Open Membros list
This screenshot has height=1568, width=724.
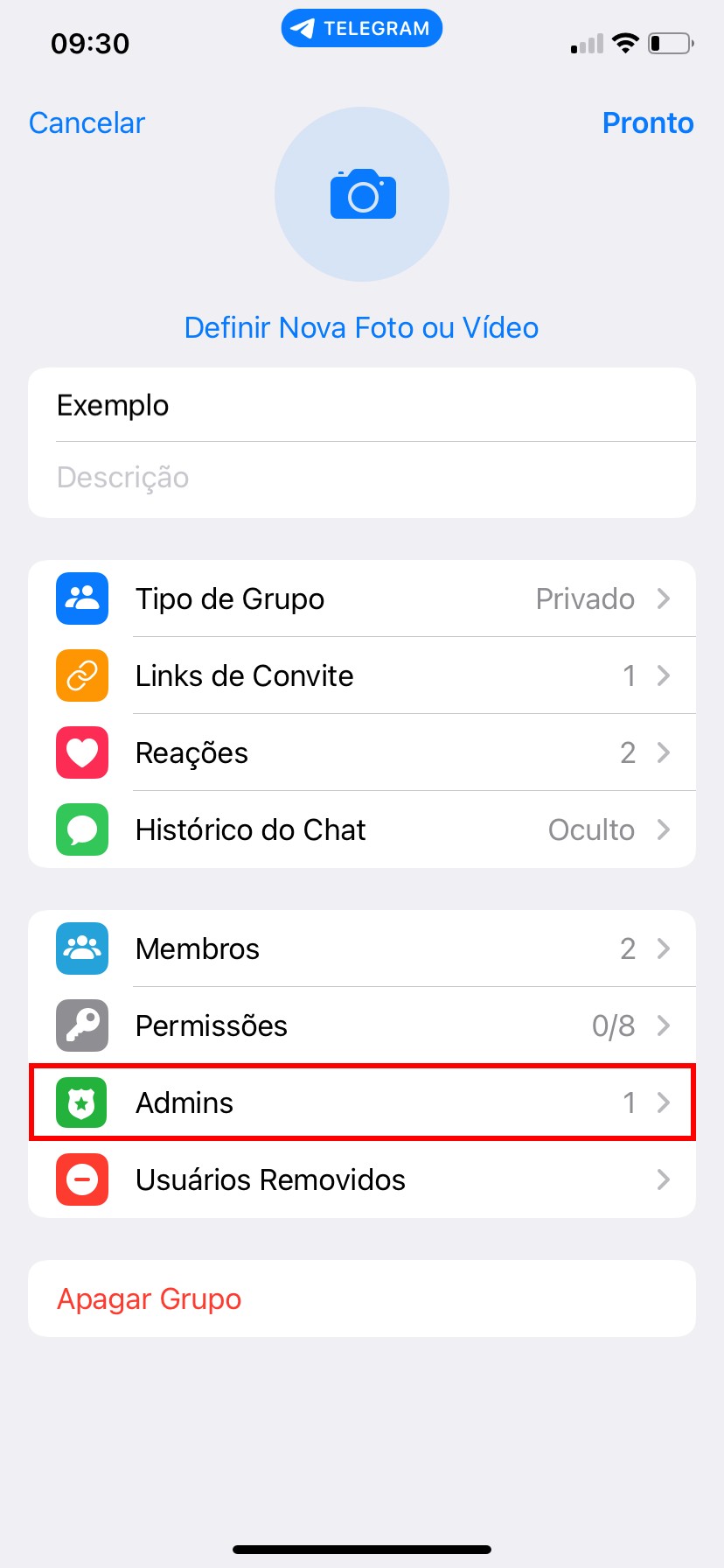pos(362,949)
